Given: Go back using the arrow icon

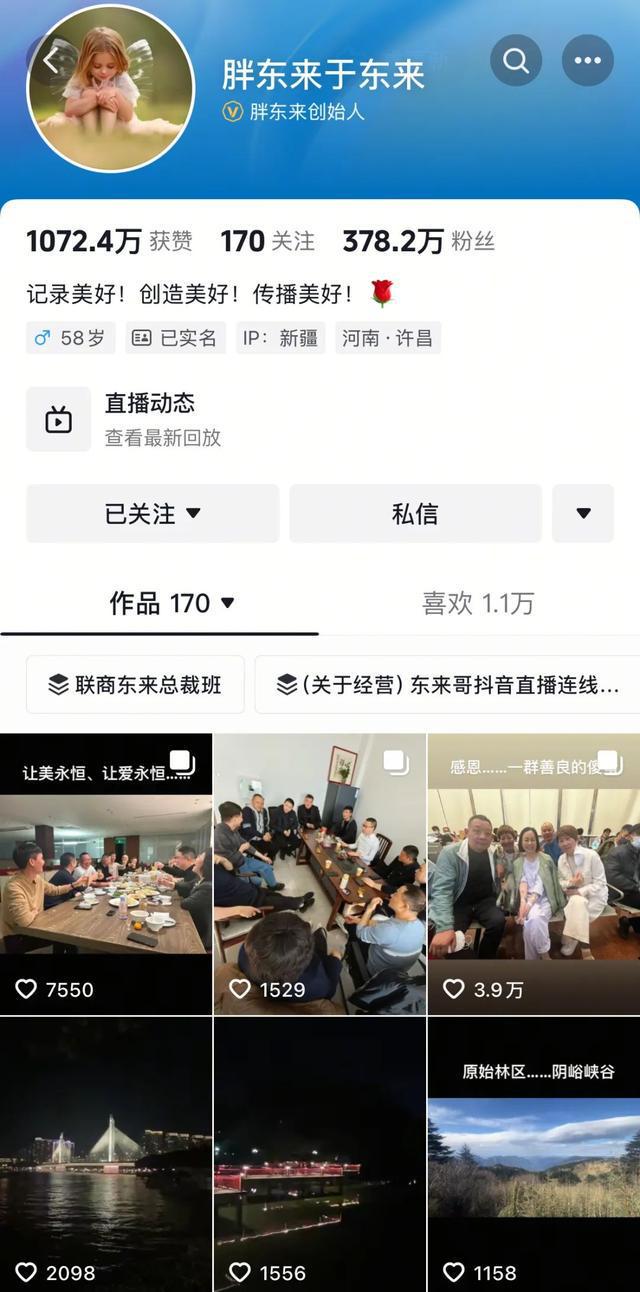Looking at the screenshot, I should [x=50, y=62].
